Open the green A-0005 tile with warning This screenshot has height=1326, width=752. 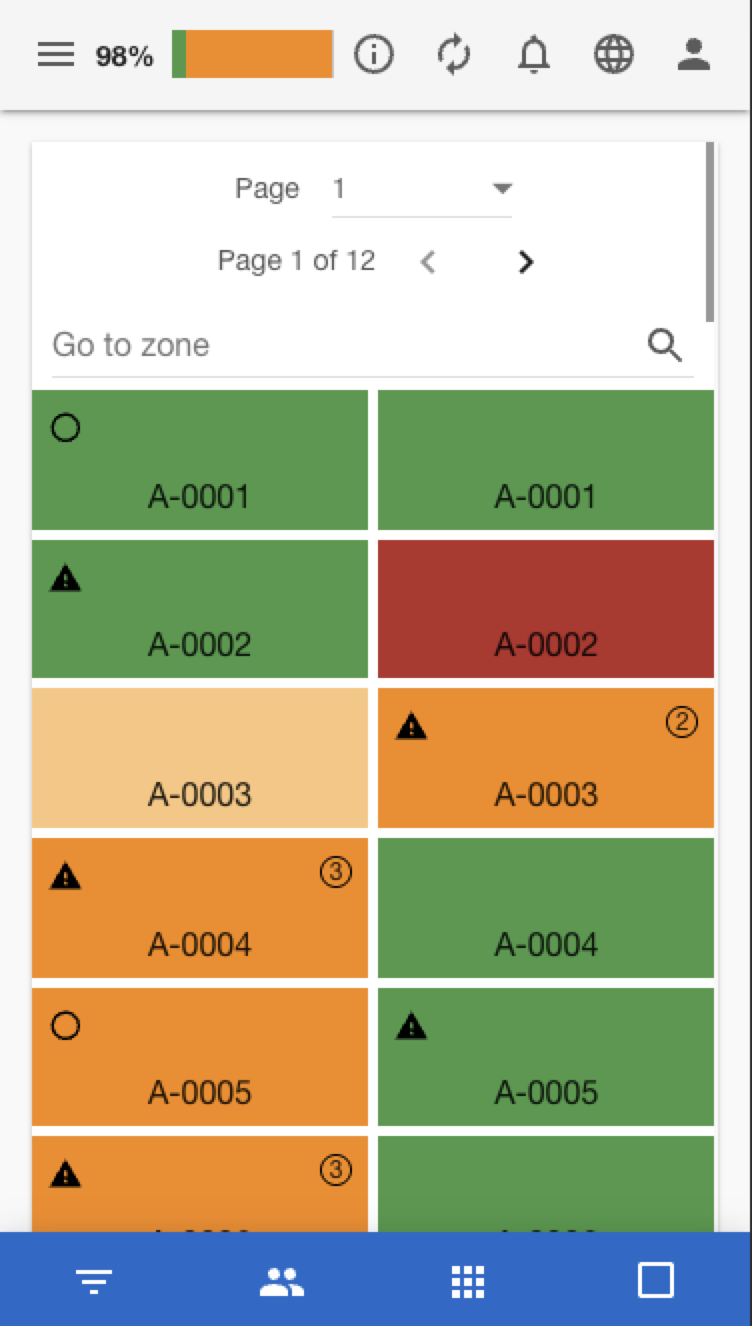pos(546,1056)
